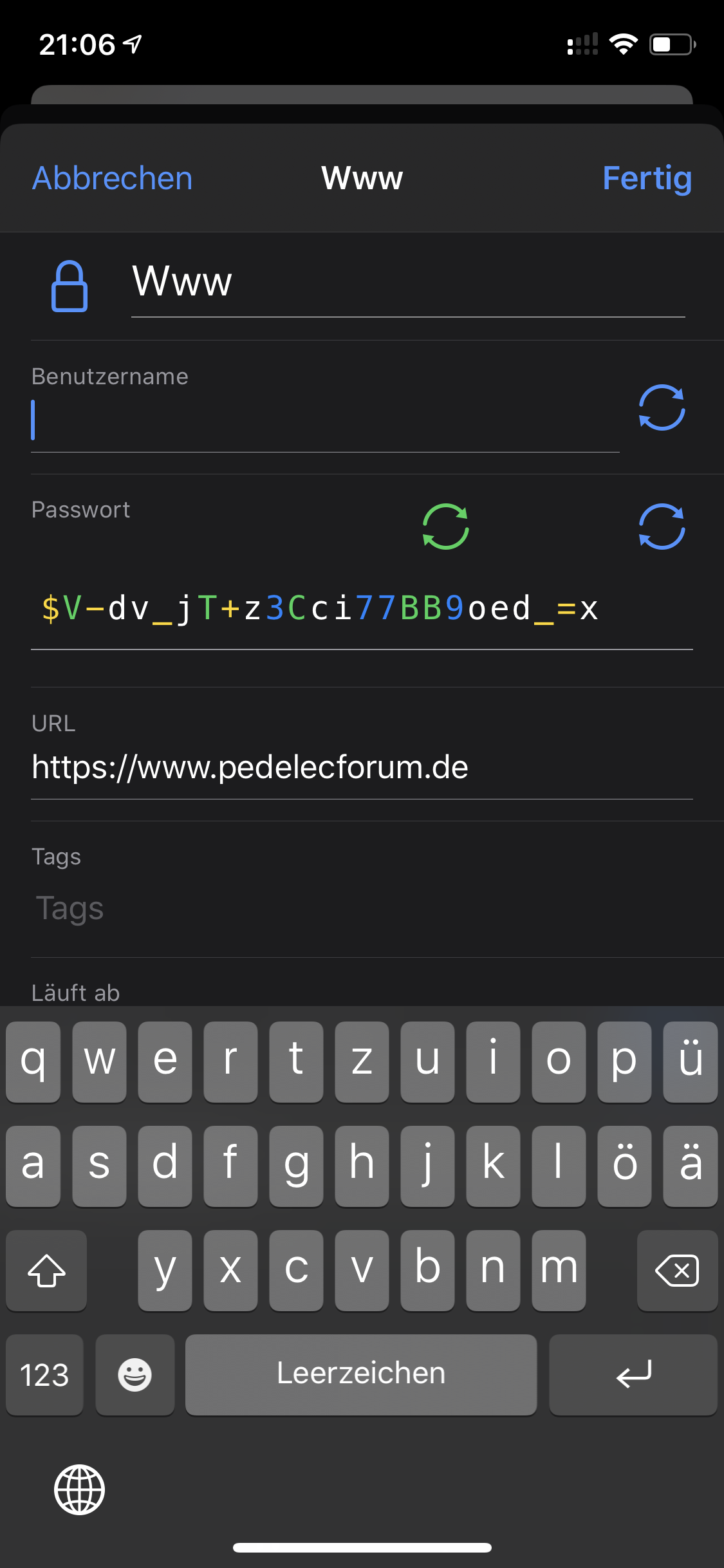Switch keyboard to 123 numbers layout

click(44, 1375)
